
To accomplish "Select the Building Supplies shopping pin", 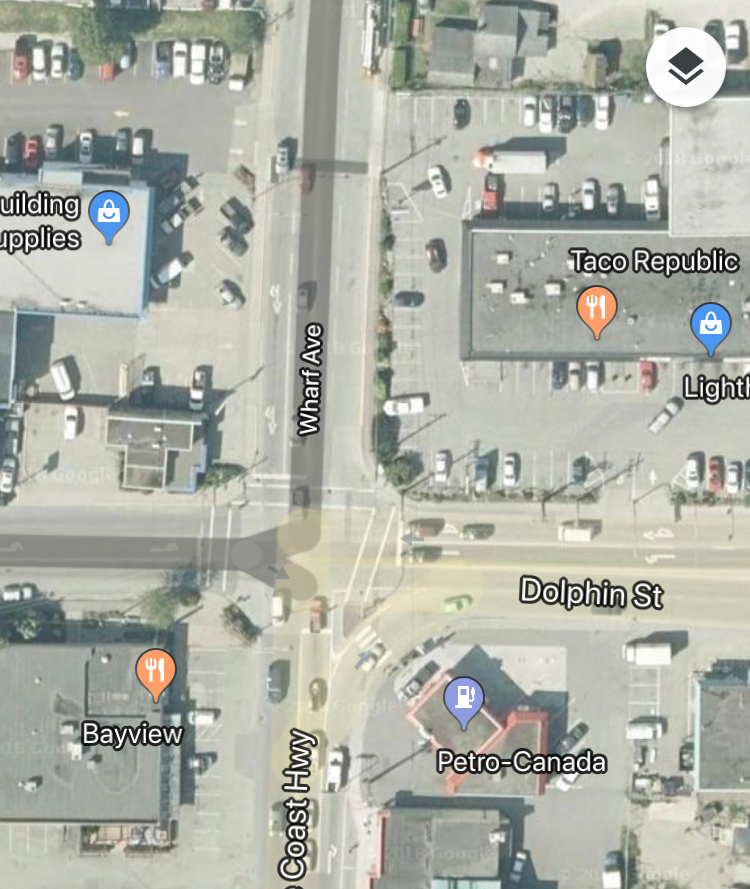I will (x=108, y=215).
